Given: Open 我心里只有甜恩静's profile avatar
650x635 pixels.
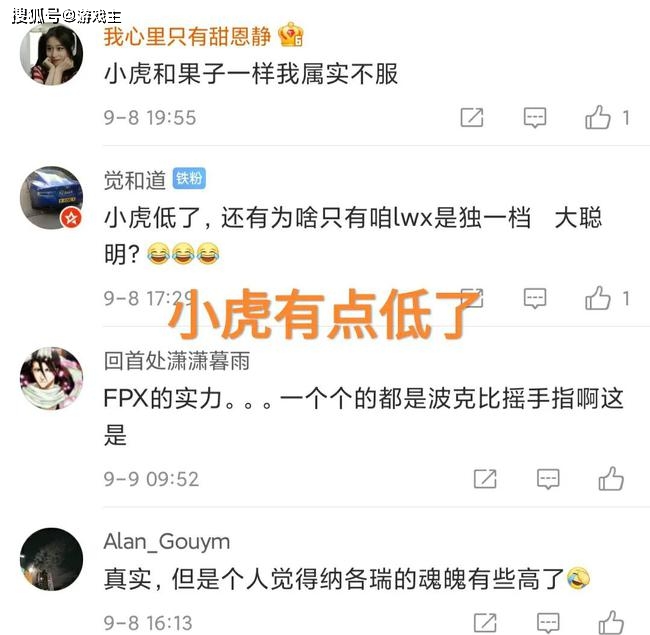Looking at the screenshot, I should coord(51,55).
